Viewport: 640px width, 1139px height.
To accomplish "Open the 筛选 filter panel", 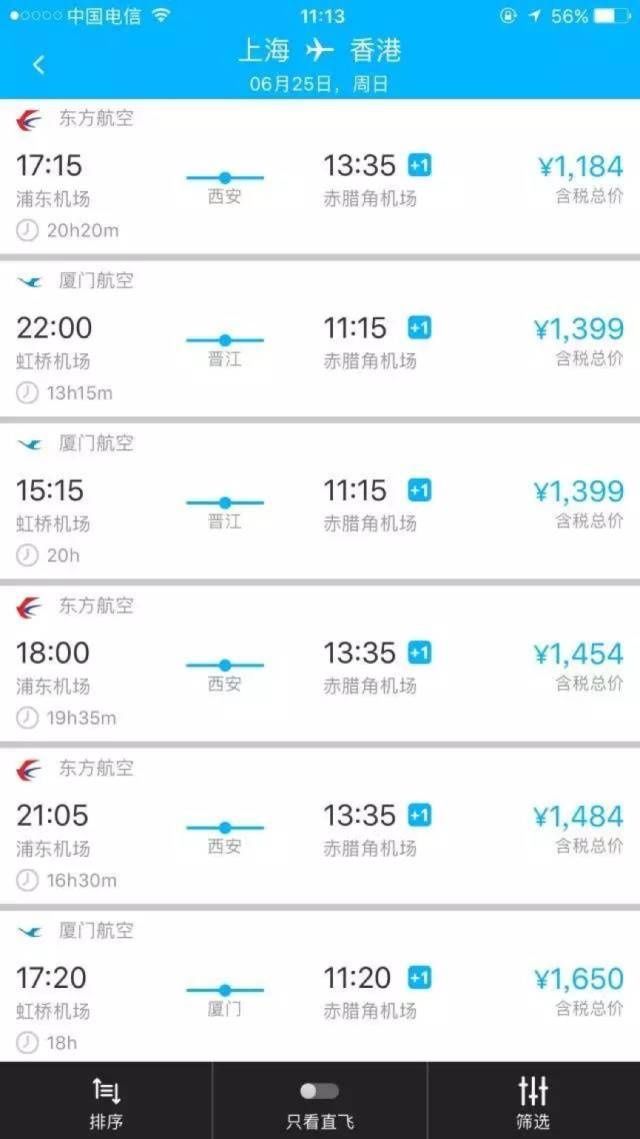I will 533,1102.
